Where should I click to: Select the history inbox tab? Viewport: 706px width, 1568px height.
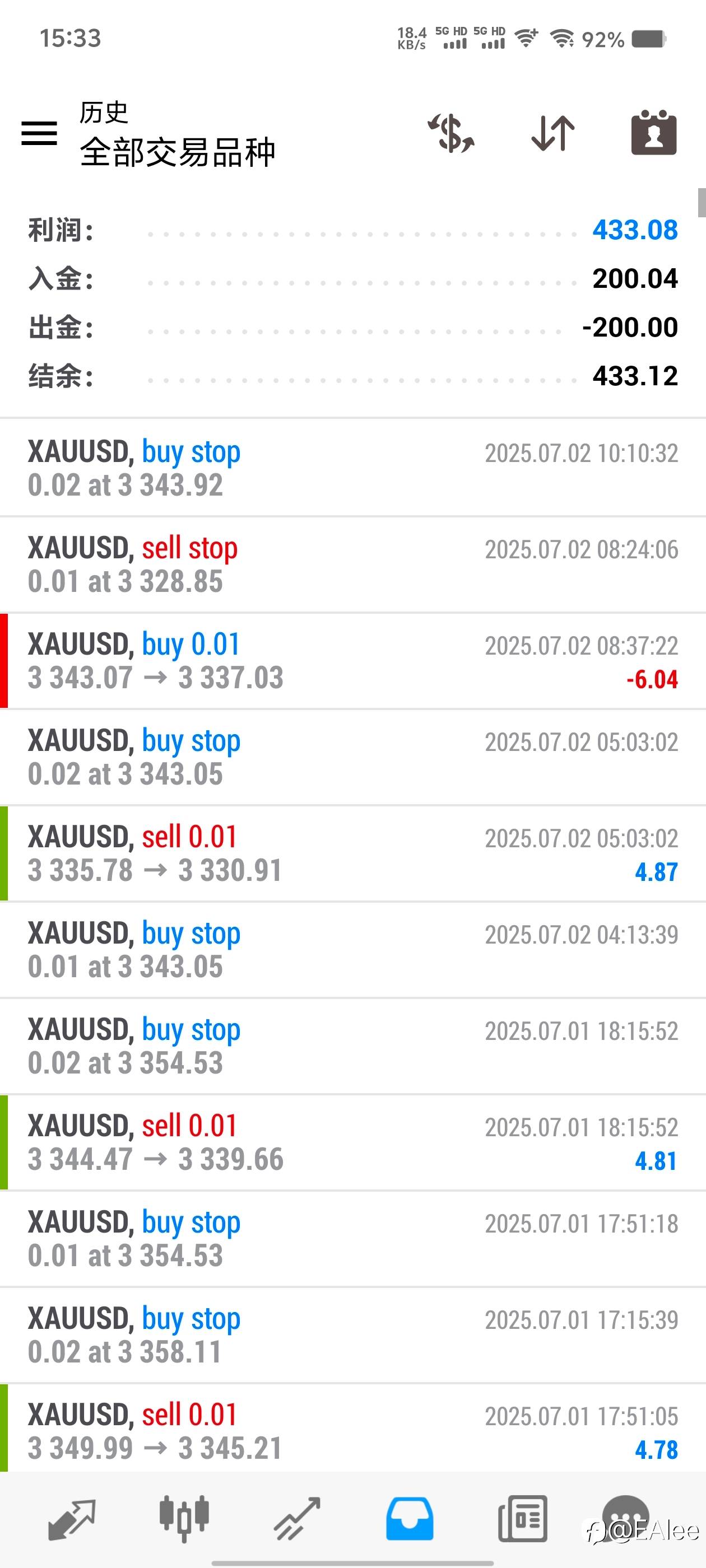click(x=410, y=1518)
